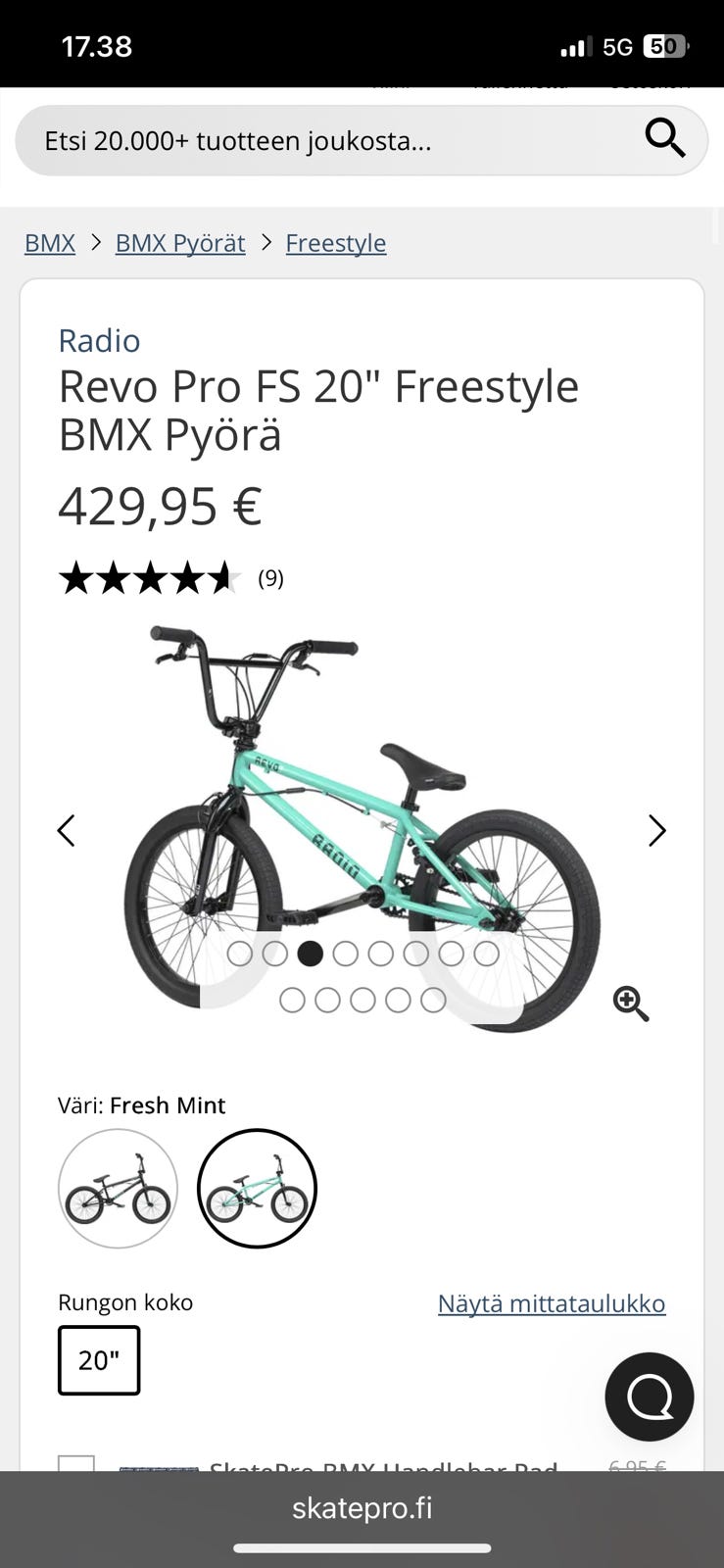Open Näytä mittataulukko size chart
The image size is (724, 1568).
click(x=552, y=1303)
